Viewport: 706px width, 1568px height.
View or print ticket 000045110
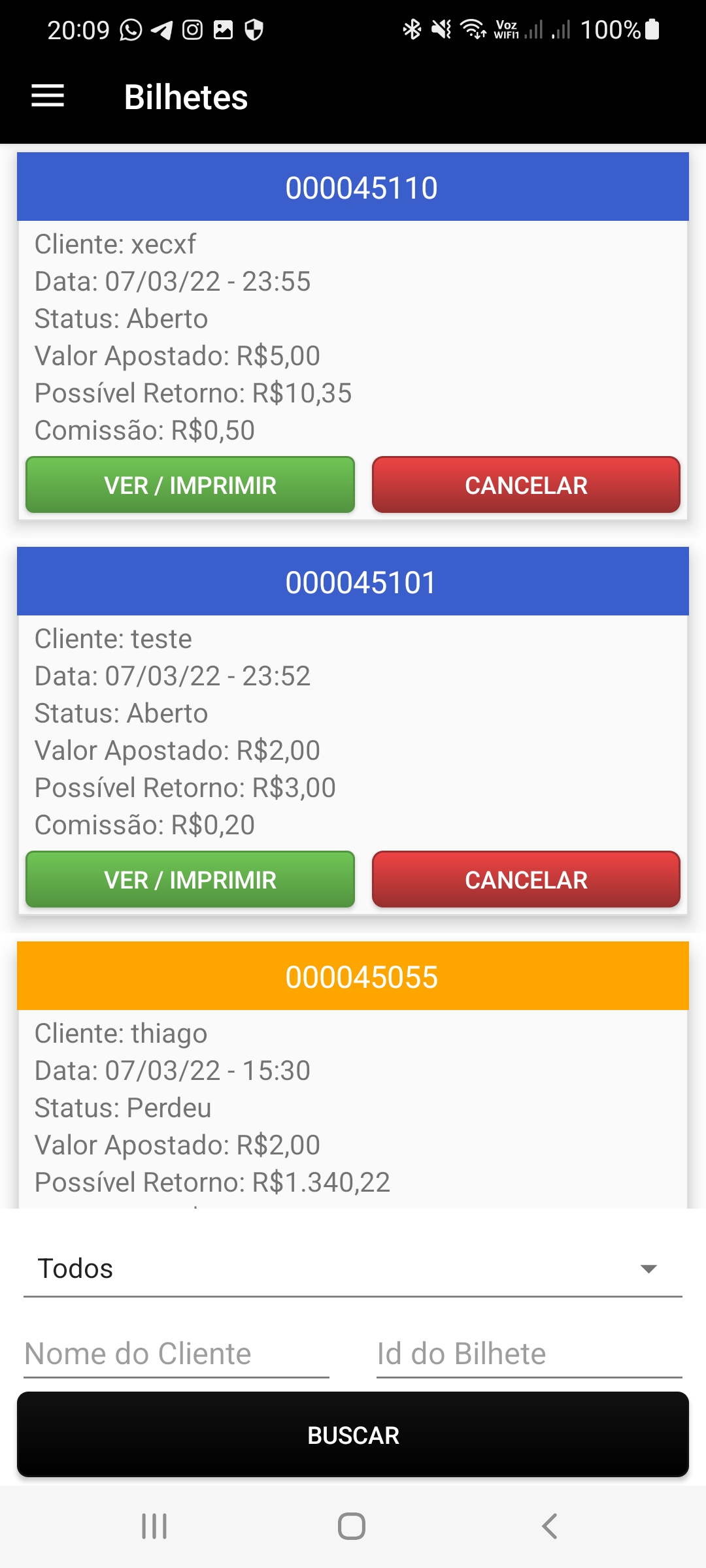(190, 485)
